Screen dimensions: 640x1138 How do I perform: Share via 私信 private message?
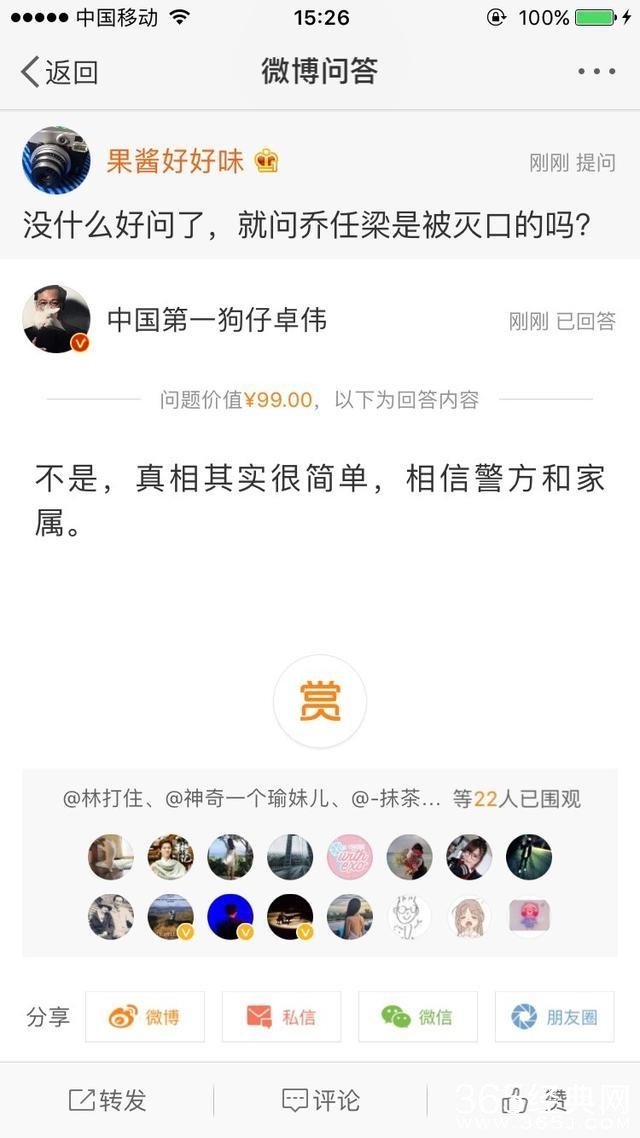[281, 1017]
